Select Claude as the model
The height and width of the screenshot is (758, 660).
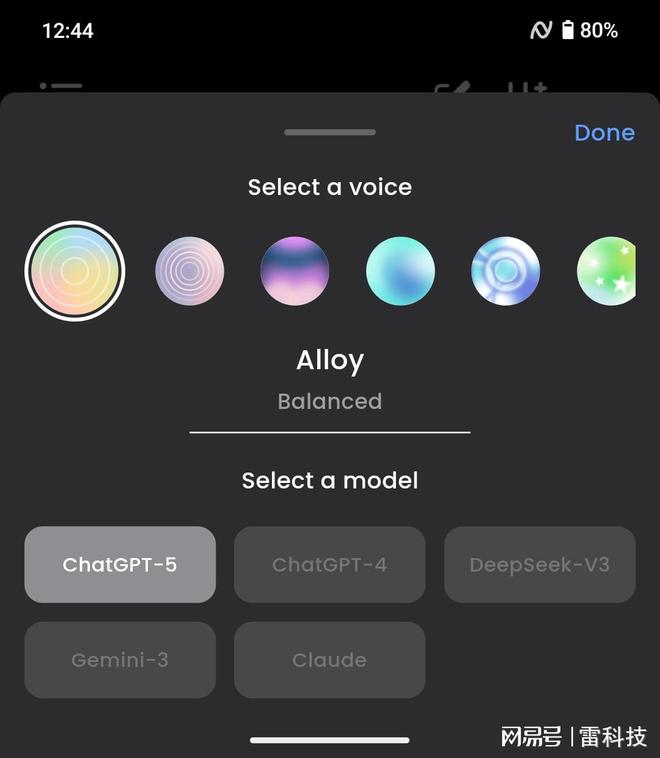(329, 660)
